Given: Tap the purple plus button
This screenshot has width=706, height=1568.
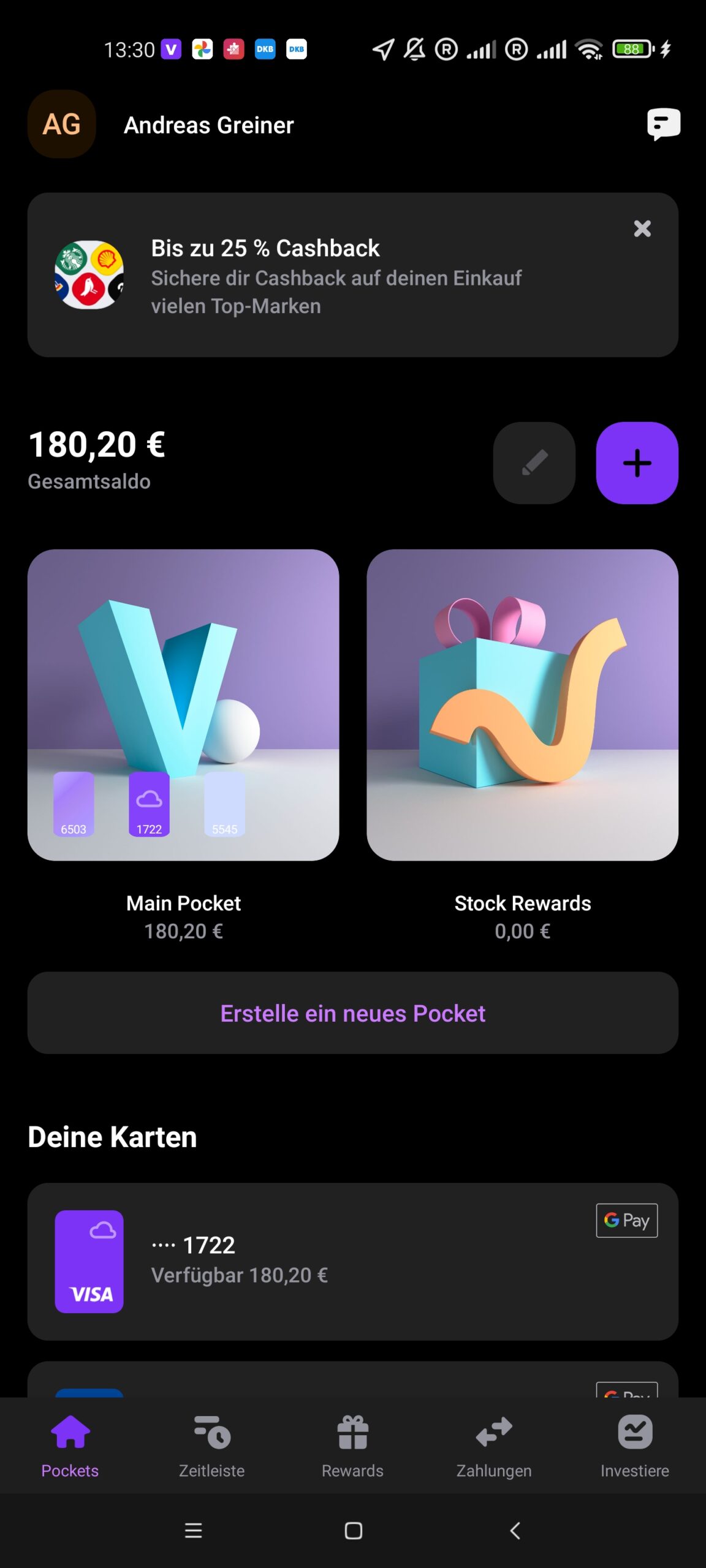Looking at the screenshot, I should (x=637, y=463).
